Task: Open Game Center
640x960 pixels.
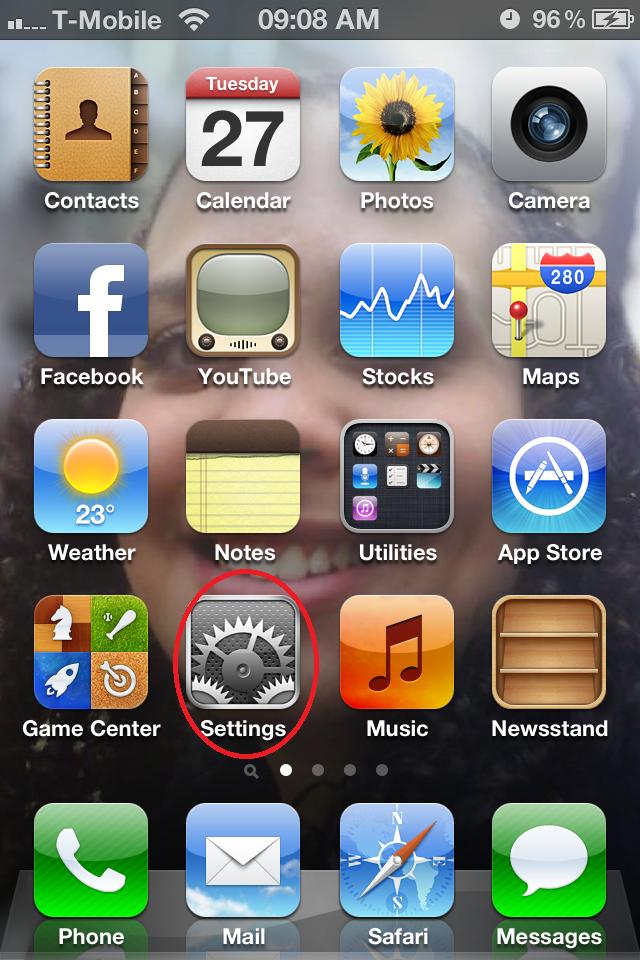Action: coord(91,652)
